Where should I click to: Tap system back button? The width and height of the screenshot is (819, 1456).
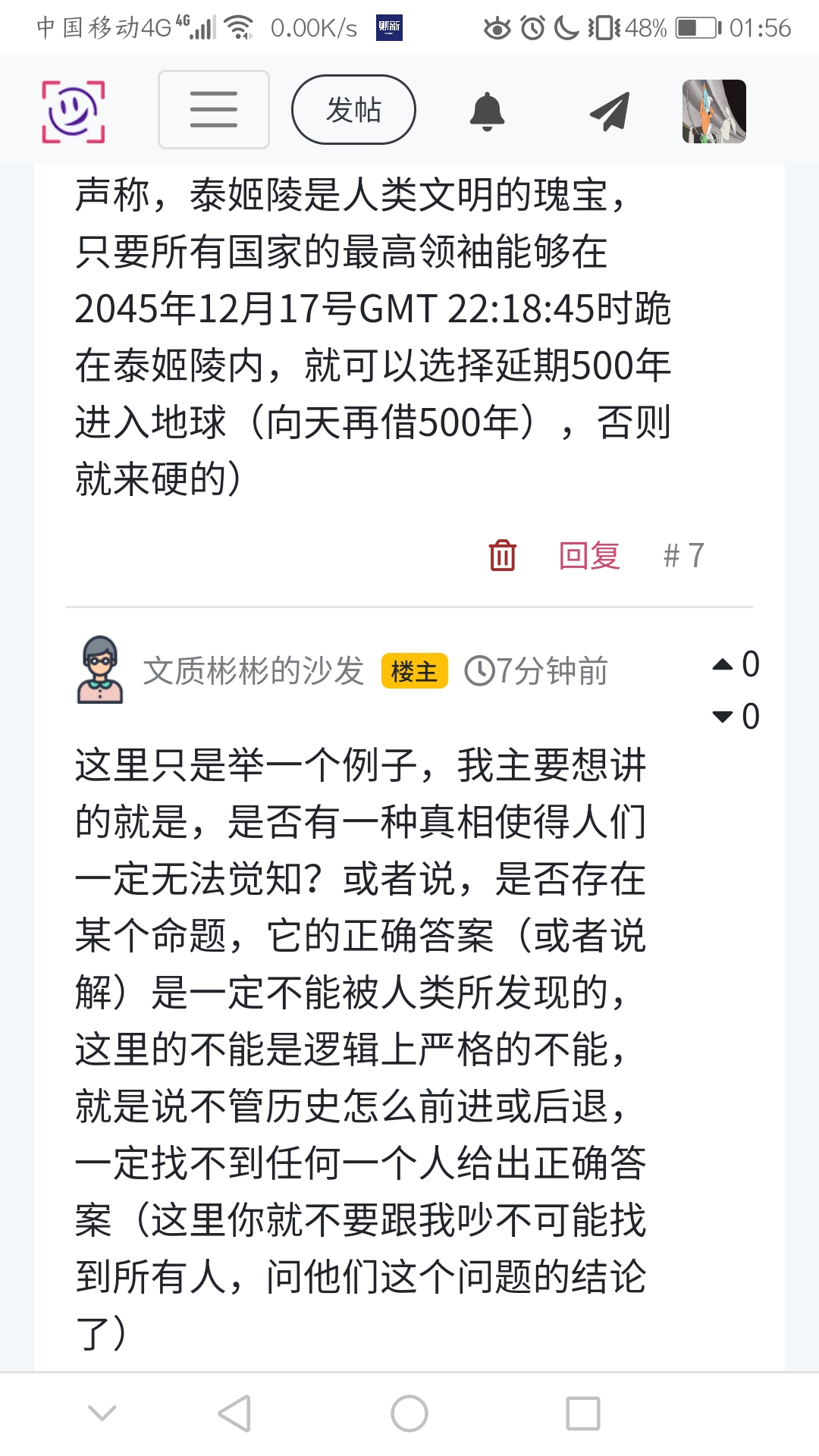234,1414
